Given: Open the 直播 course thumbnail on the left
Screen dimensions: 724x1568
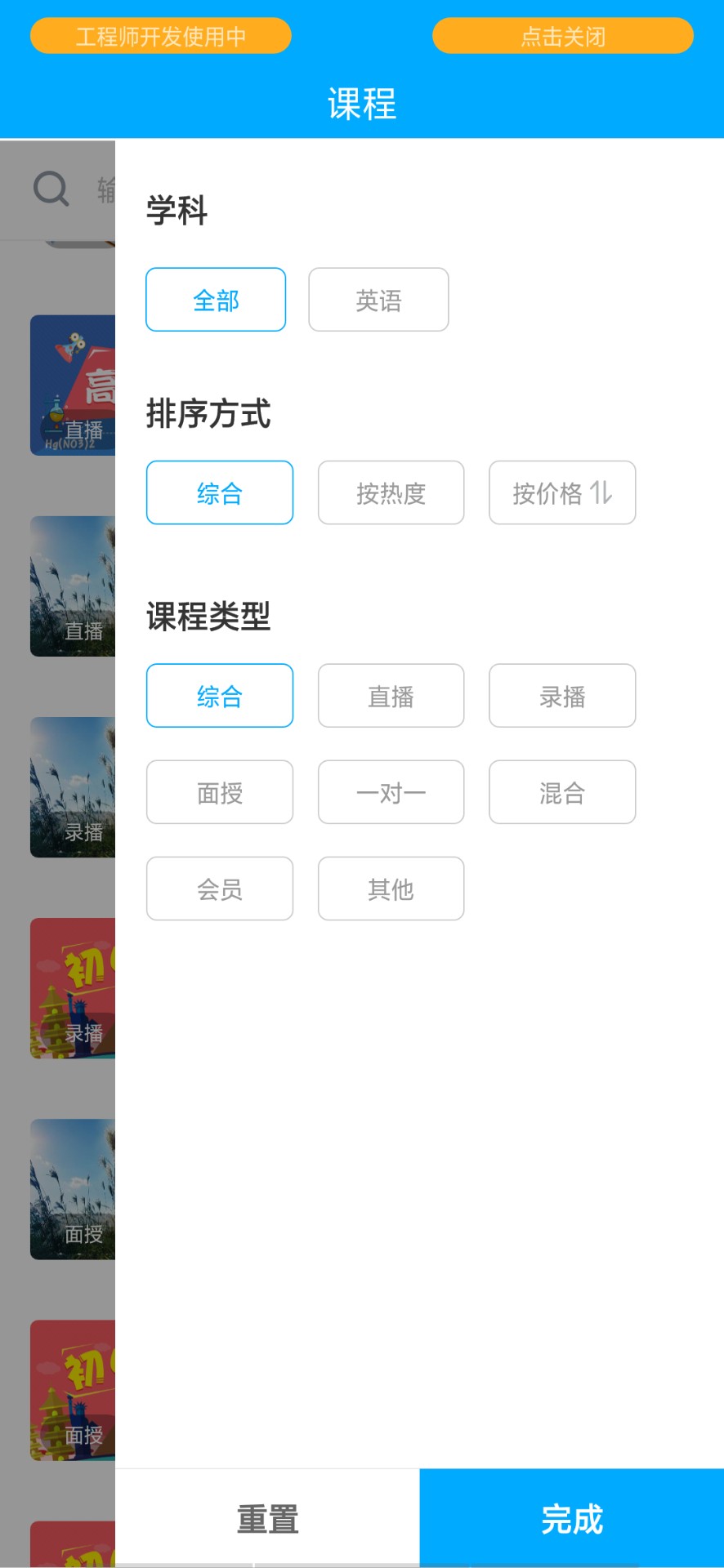Looking at the screenshot, I should coord(72,384).
